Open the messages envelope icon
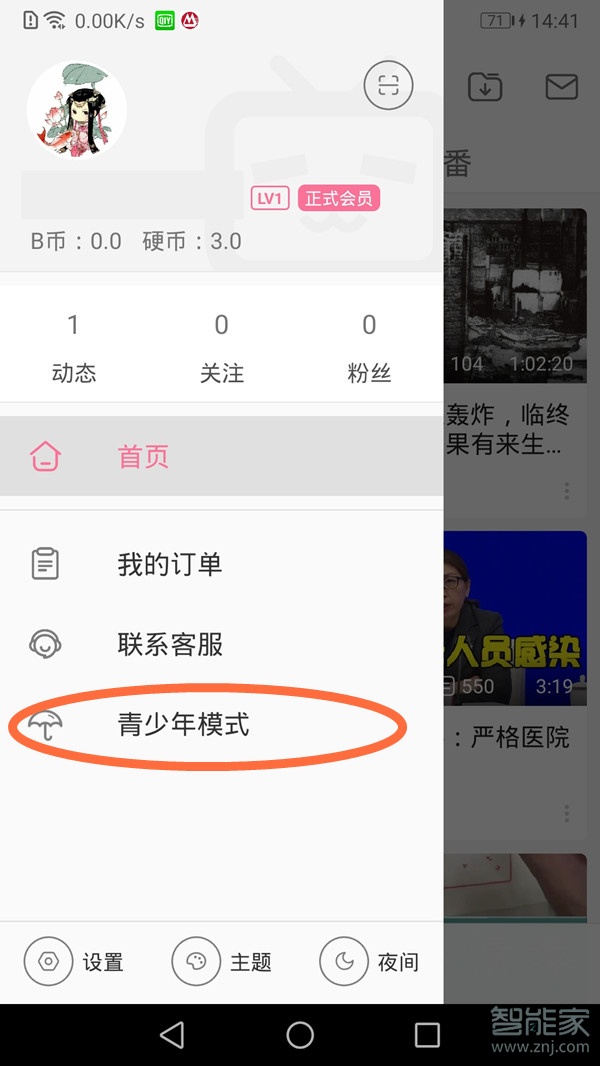The height and width of the screenshot is (1066, 600). pos(562,86)
